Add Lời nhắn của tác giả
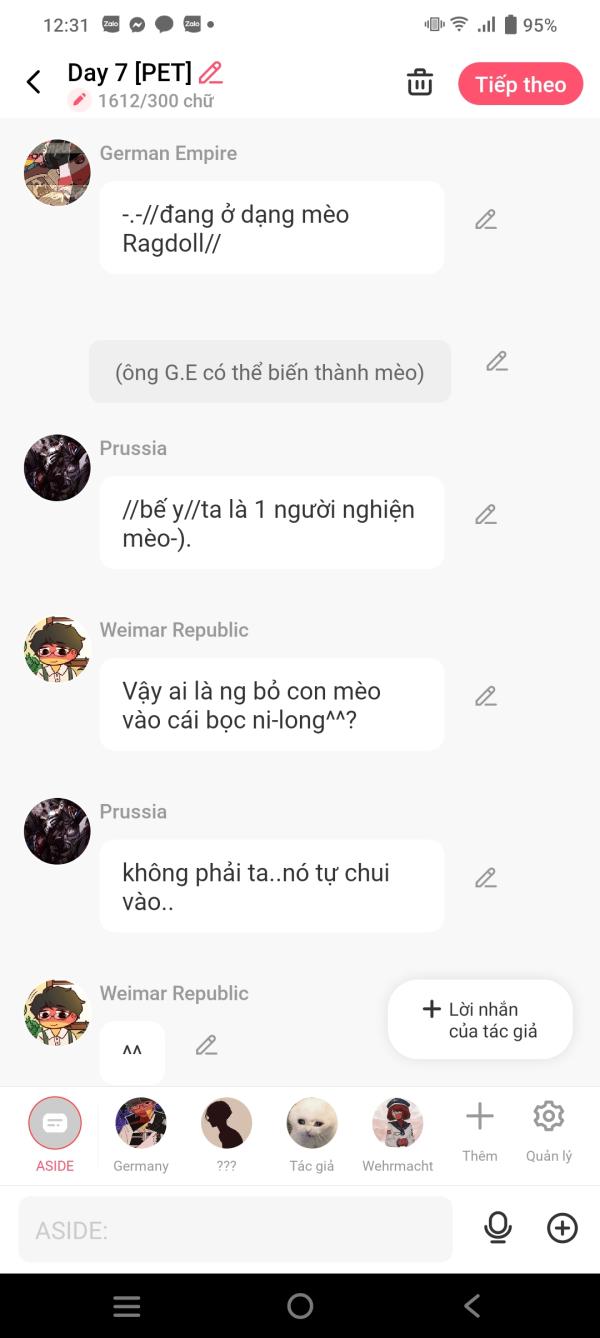The image size is (600, 1338). 480,1020
